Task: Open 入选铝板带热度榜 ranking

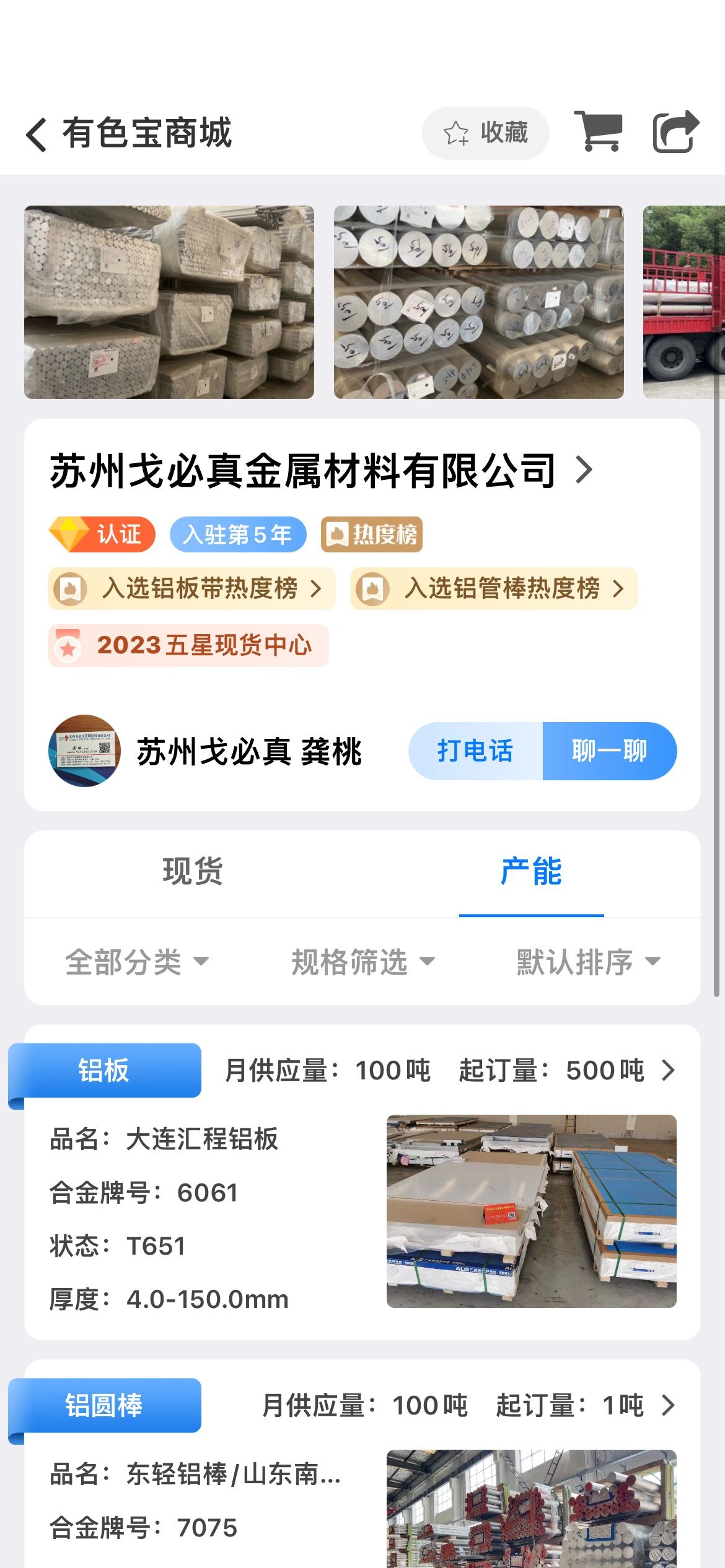Action: click(191, 588)
